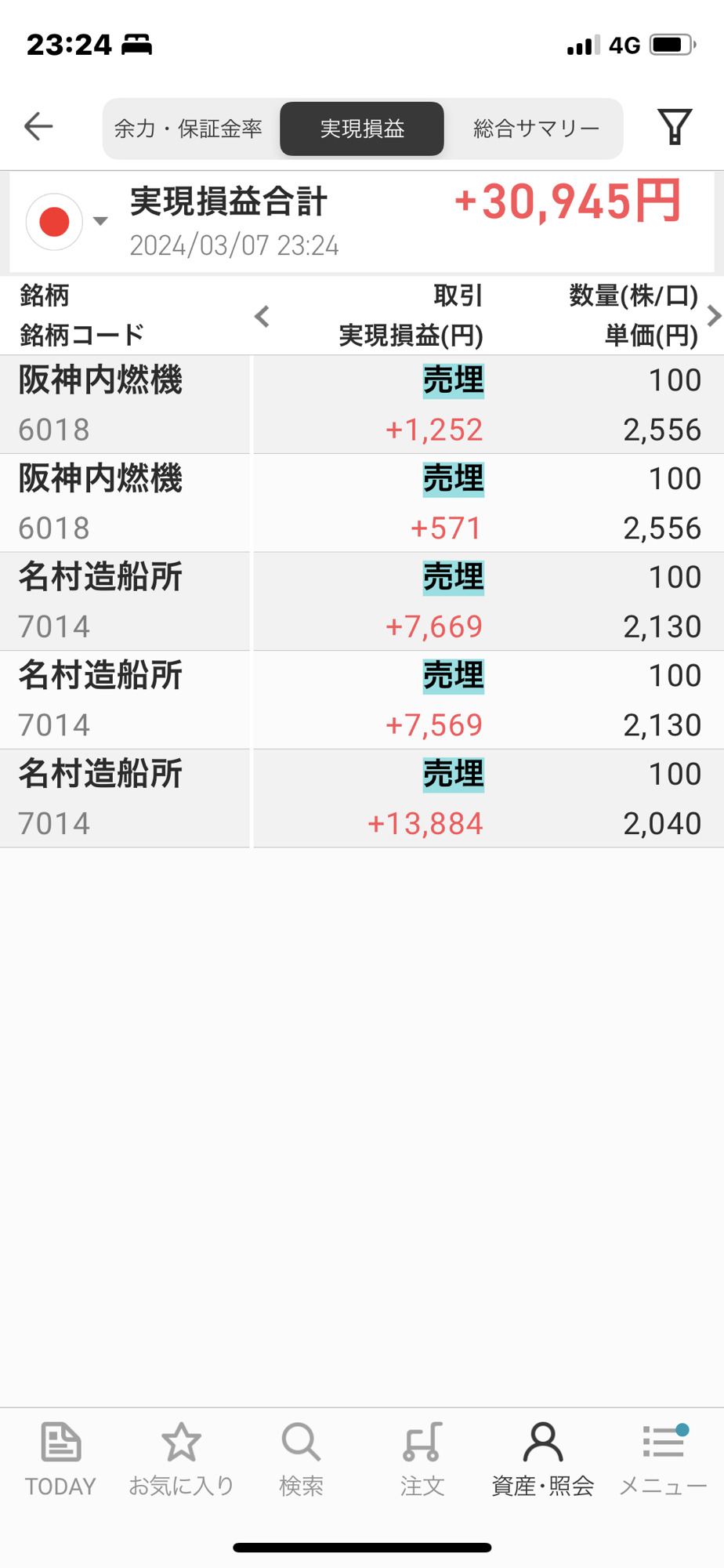This screenshot has height=1568, width=724.
Task: Go back using the top-left arrow
Action: (x=38, y=126)
